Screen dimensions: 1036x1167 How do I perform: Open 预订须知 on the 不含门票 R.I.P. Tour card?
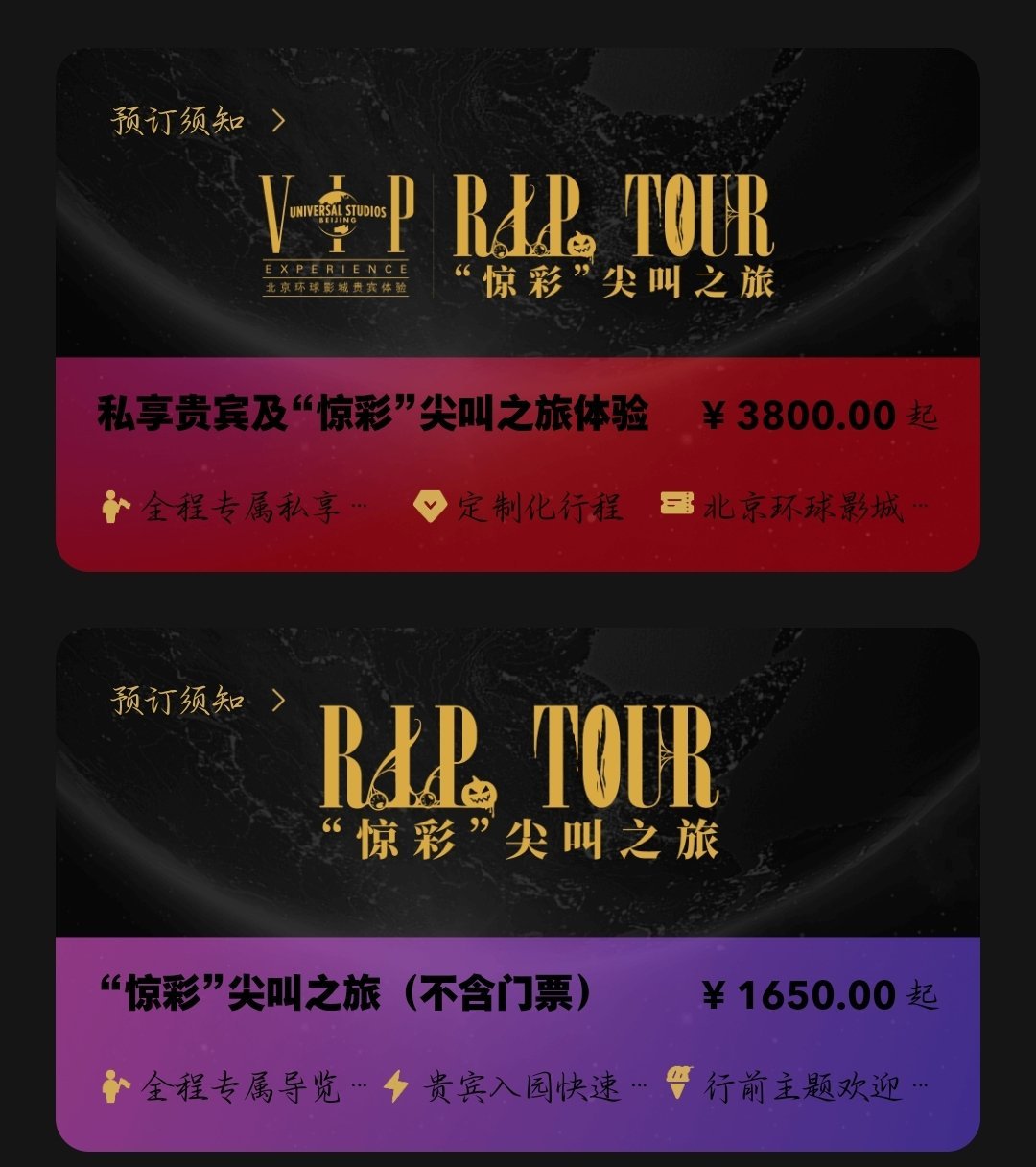pyautogui.click(x=198, y=701)
